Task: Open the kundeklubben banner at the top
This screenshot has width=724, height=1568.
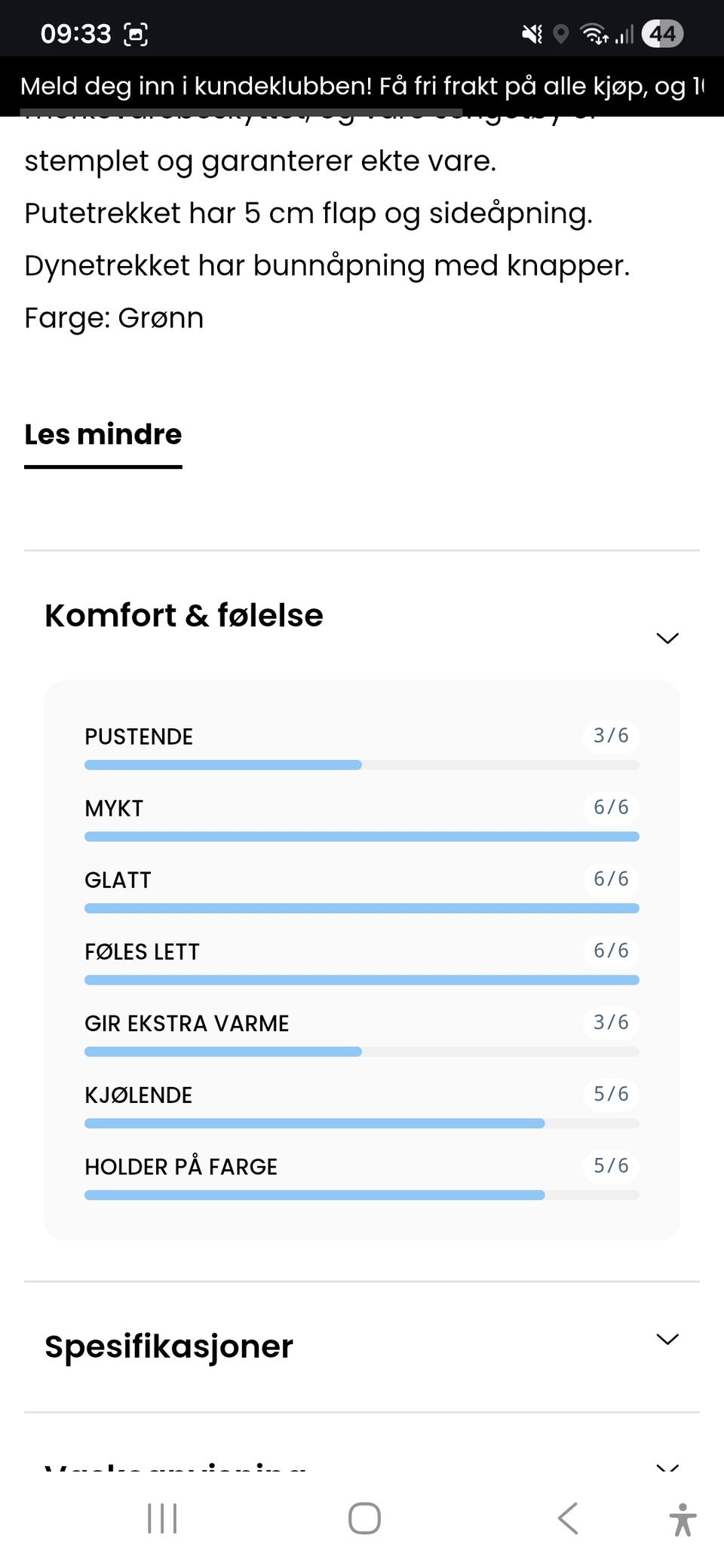Action: point(362,86)
